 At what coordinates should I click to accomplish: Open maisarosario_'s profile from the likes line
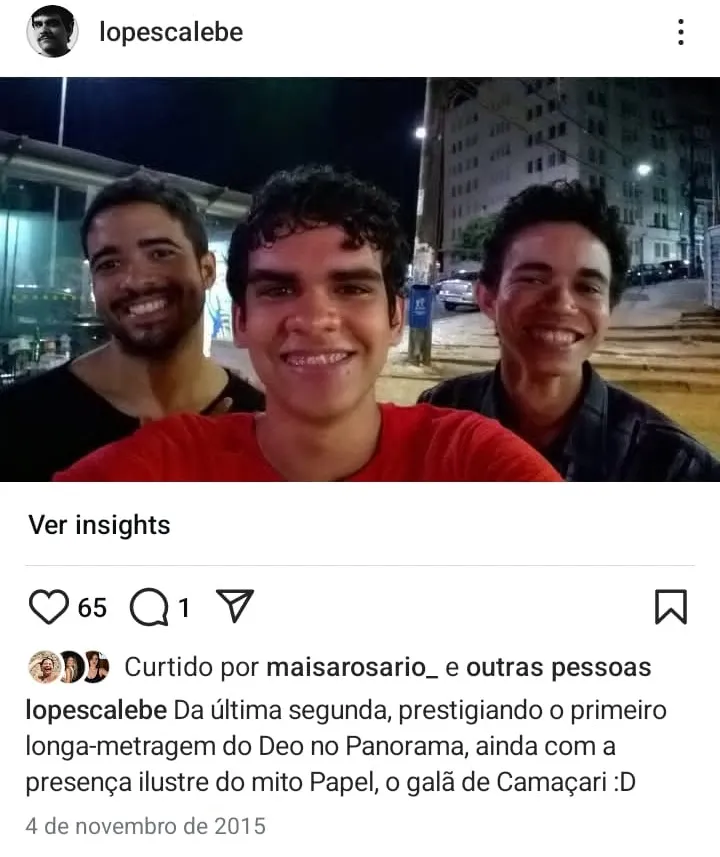click(352, 667)
